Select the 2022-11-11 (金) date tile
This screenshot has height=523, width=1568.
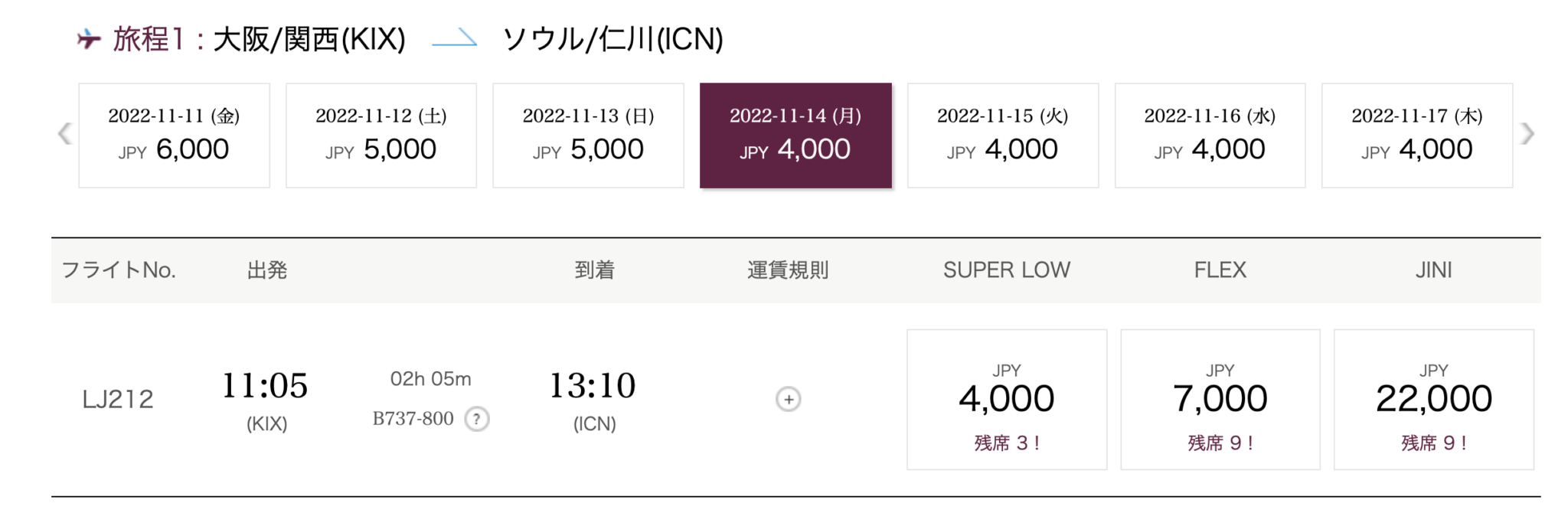pyautogui.click(x=174, y=136)
